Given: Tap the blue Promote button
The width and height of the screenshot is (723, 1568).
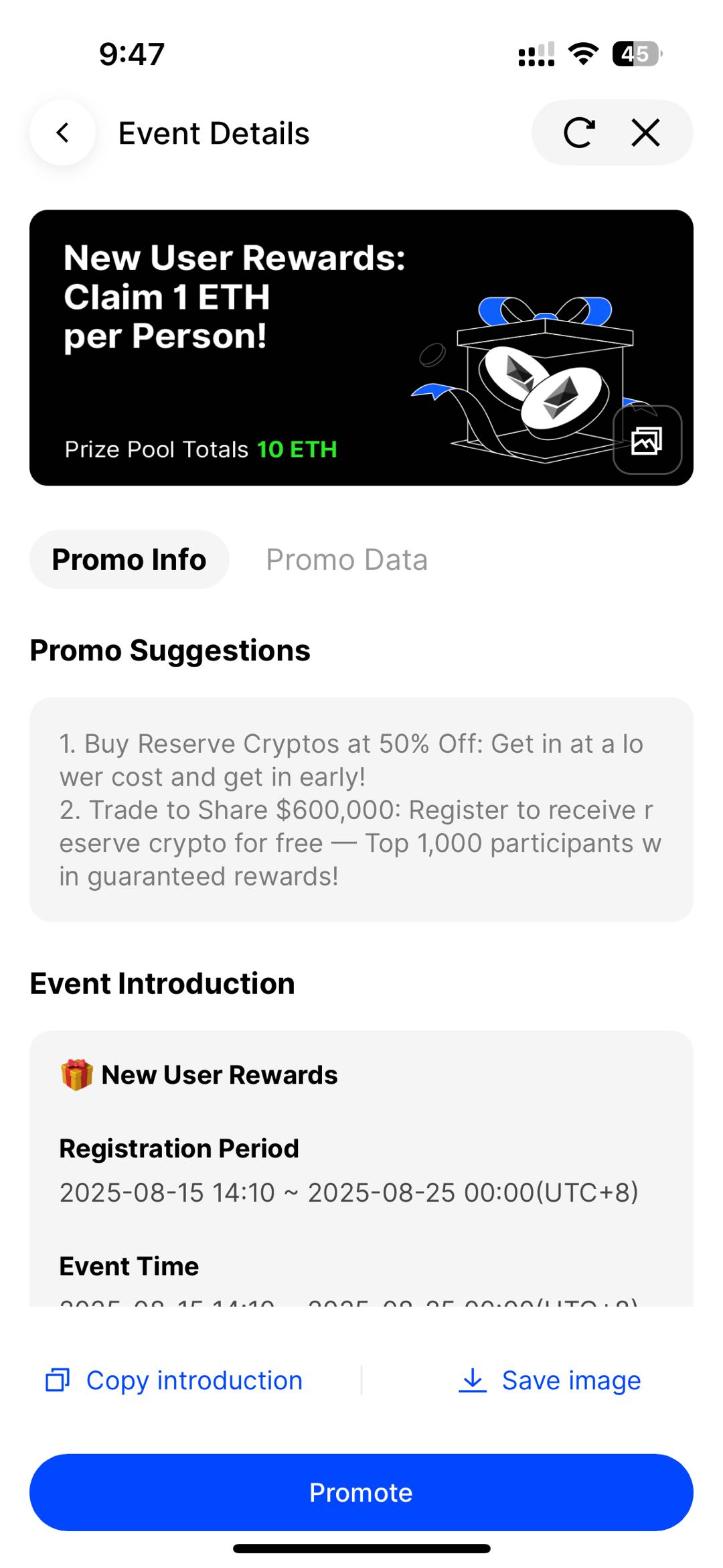Looking at the screenshot, I should (x=361, y=1492).
